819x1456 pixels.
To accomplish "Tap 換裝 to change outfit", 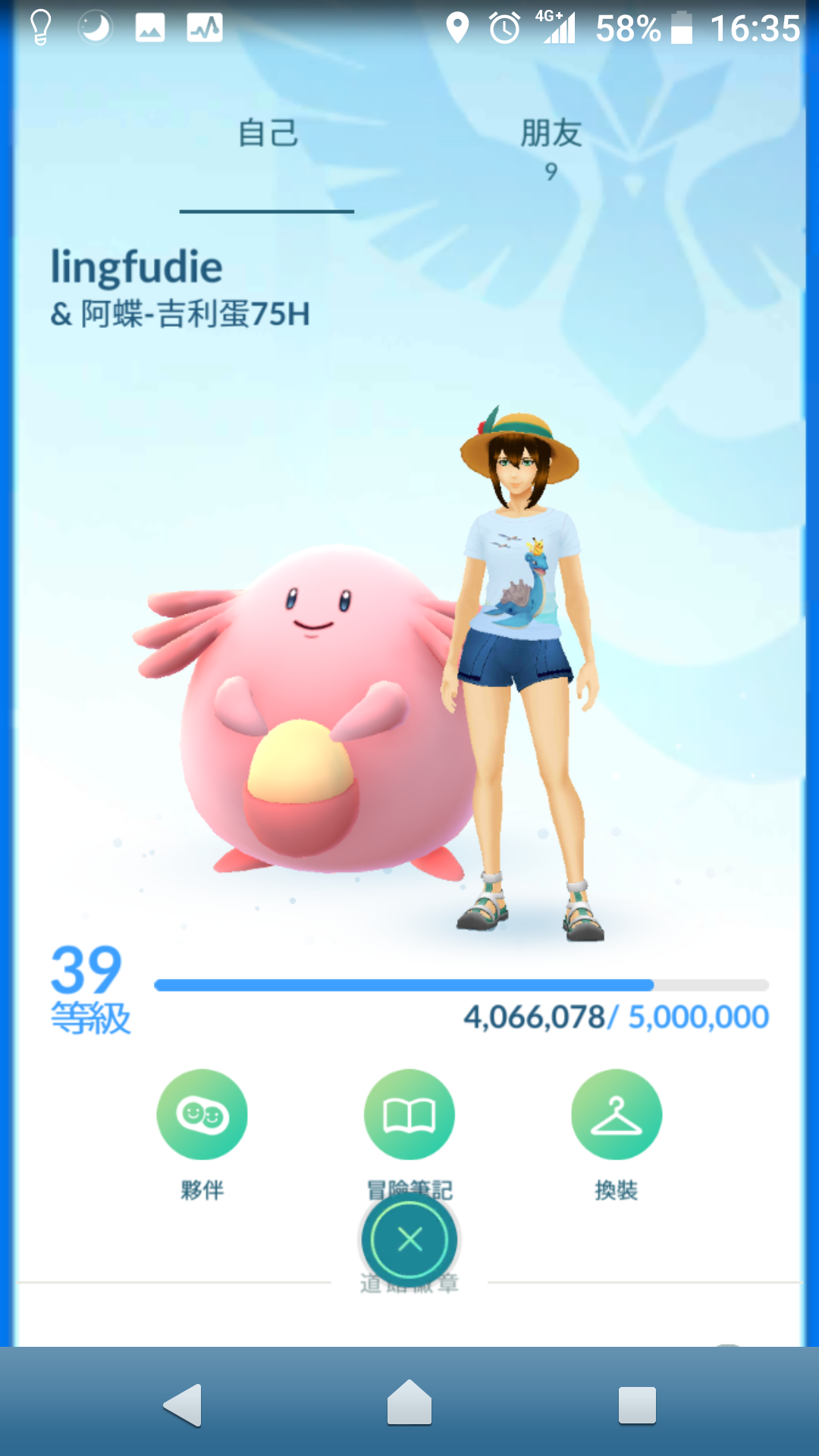I will tap(616, 1115).
